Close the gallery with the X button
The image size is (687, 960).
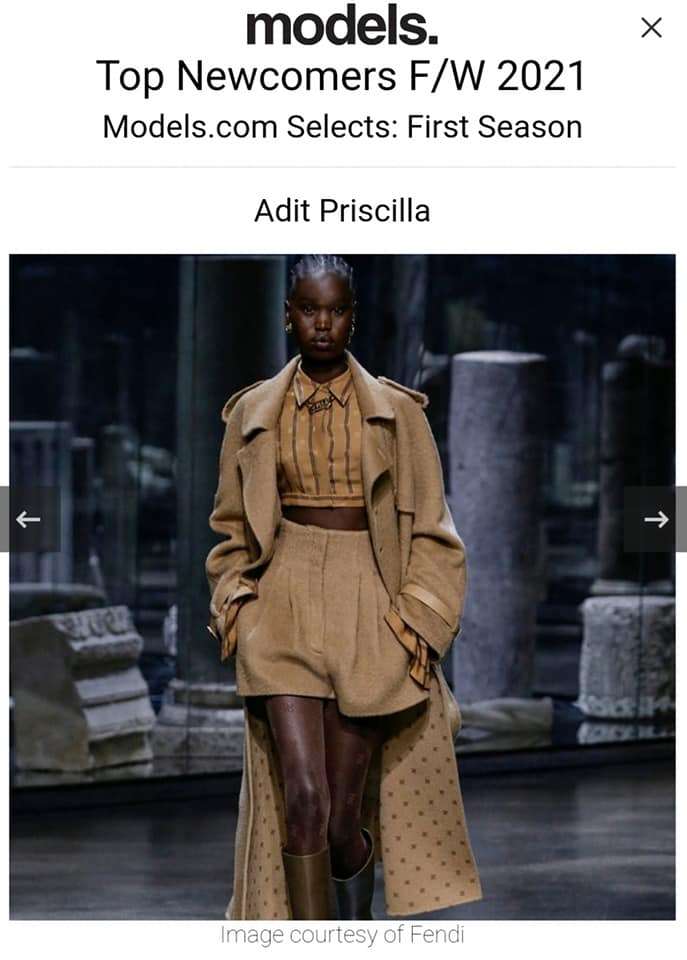point(651,28)
